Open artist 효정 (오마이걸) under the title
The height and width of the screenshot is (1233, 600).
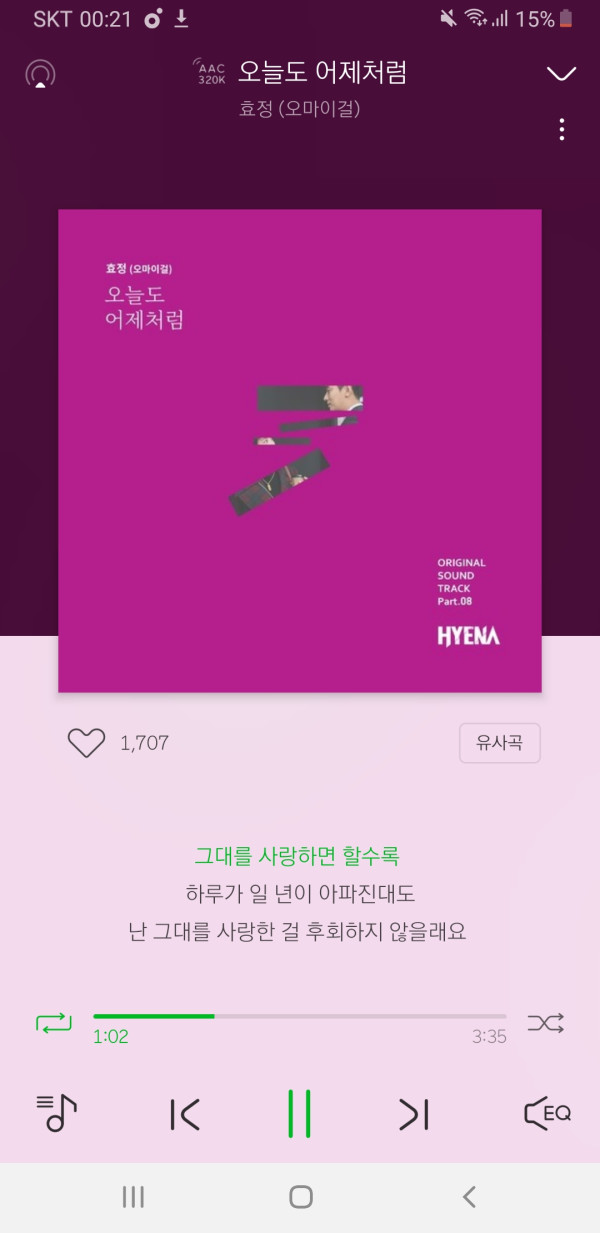click(x=299, y=108)
